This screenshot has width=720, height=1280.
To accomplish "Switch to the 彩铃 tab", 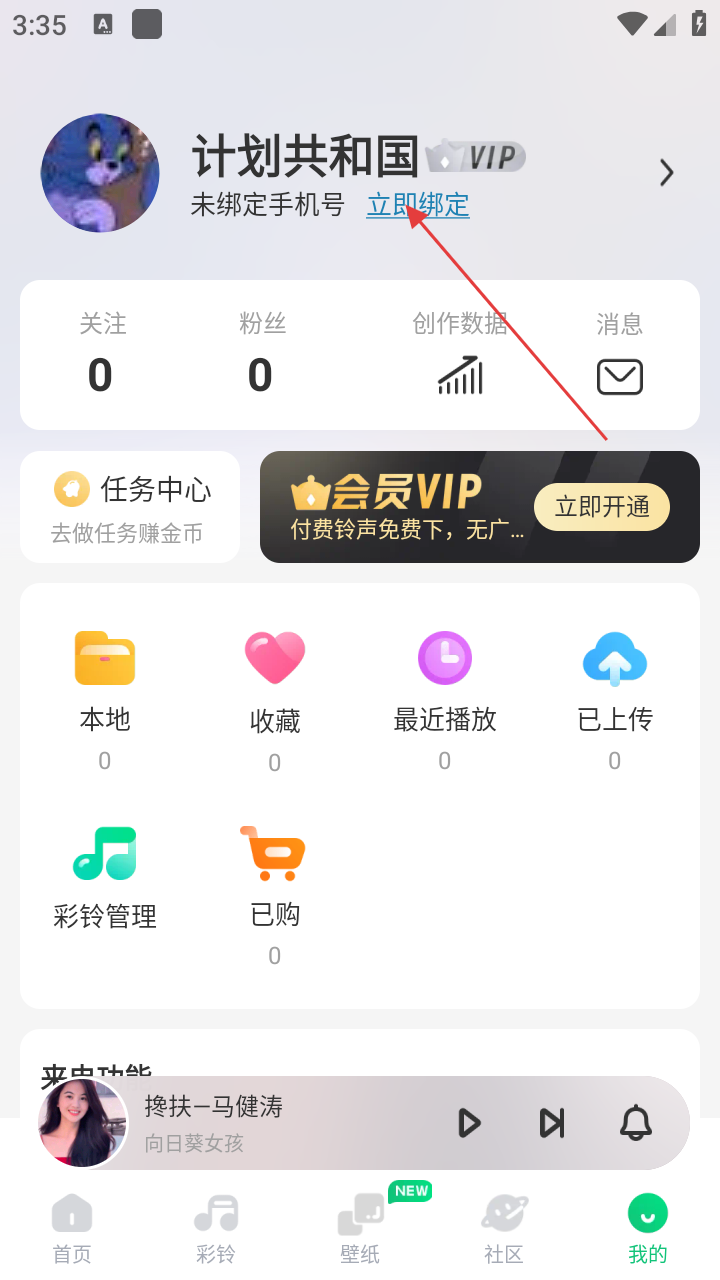I will [x=216, y=1230].
